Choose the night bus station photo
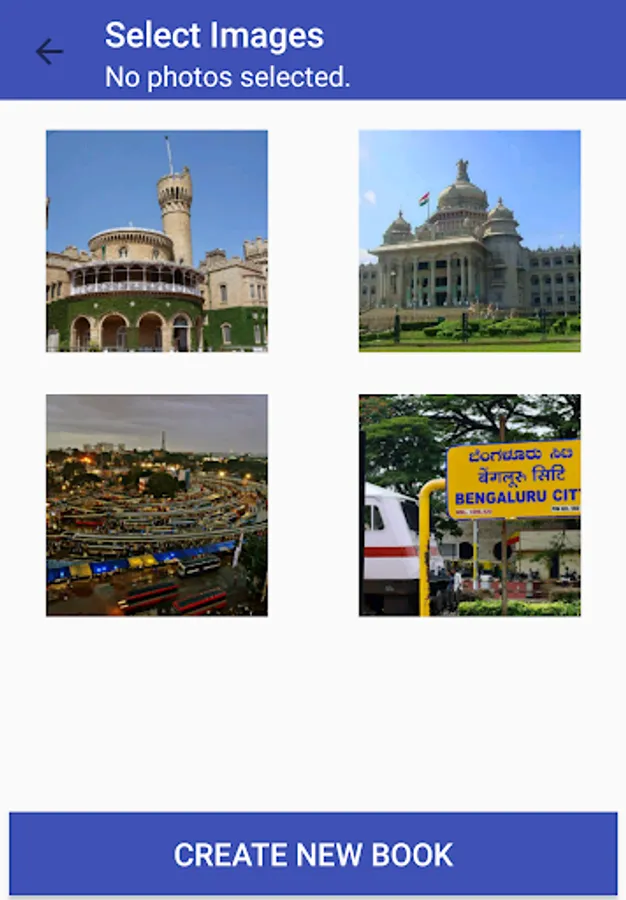626x900 pixels. pos(157,505)
